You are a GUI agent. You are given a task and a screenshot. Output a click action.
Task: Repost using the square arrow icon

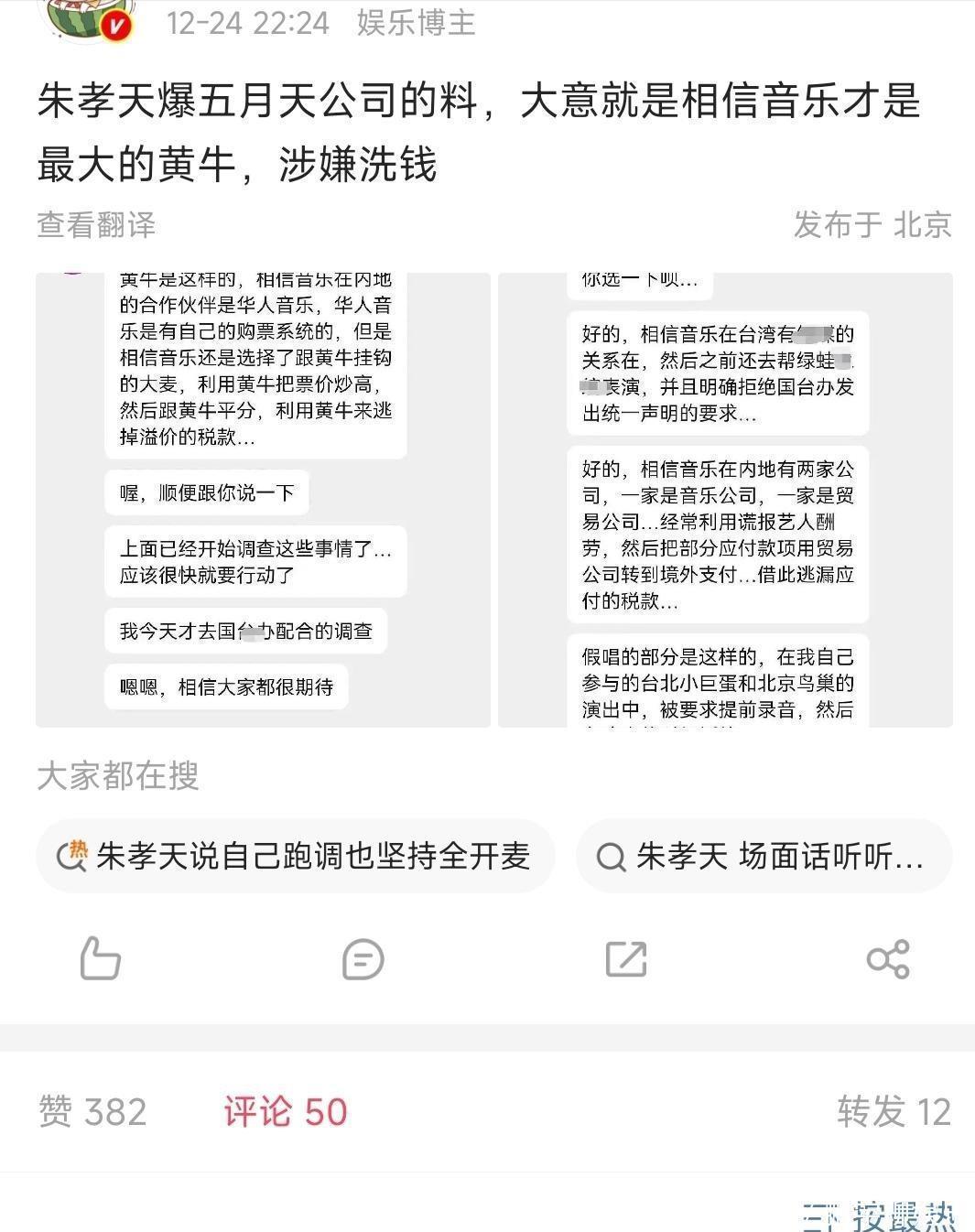(626, 959)
